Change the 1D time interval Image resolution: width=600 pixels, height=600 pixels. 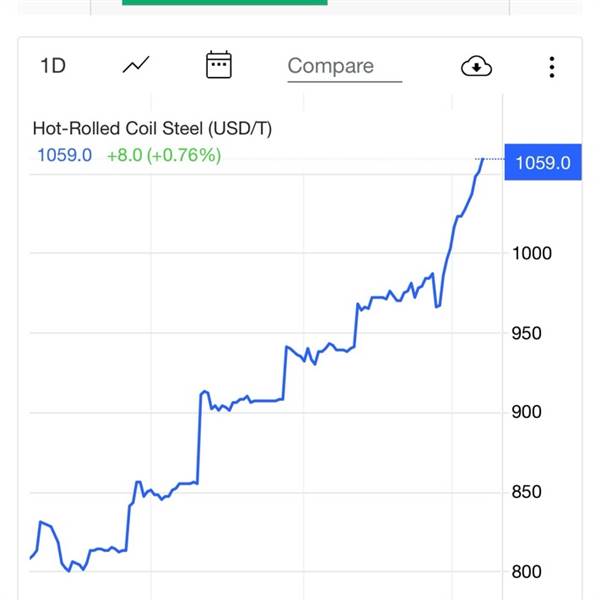53,66
